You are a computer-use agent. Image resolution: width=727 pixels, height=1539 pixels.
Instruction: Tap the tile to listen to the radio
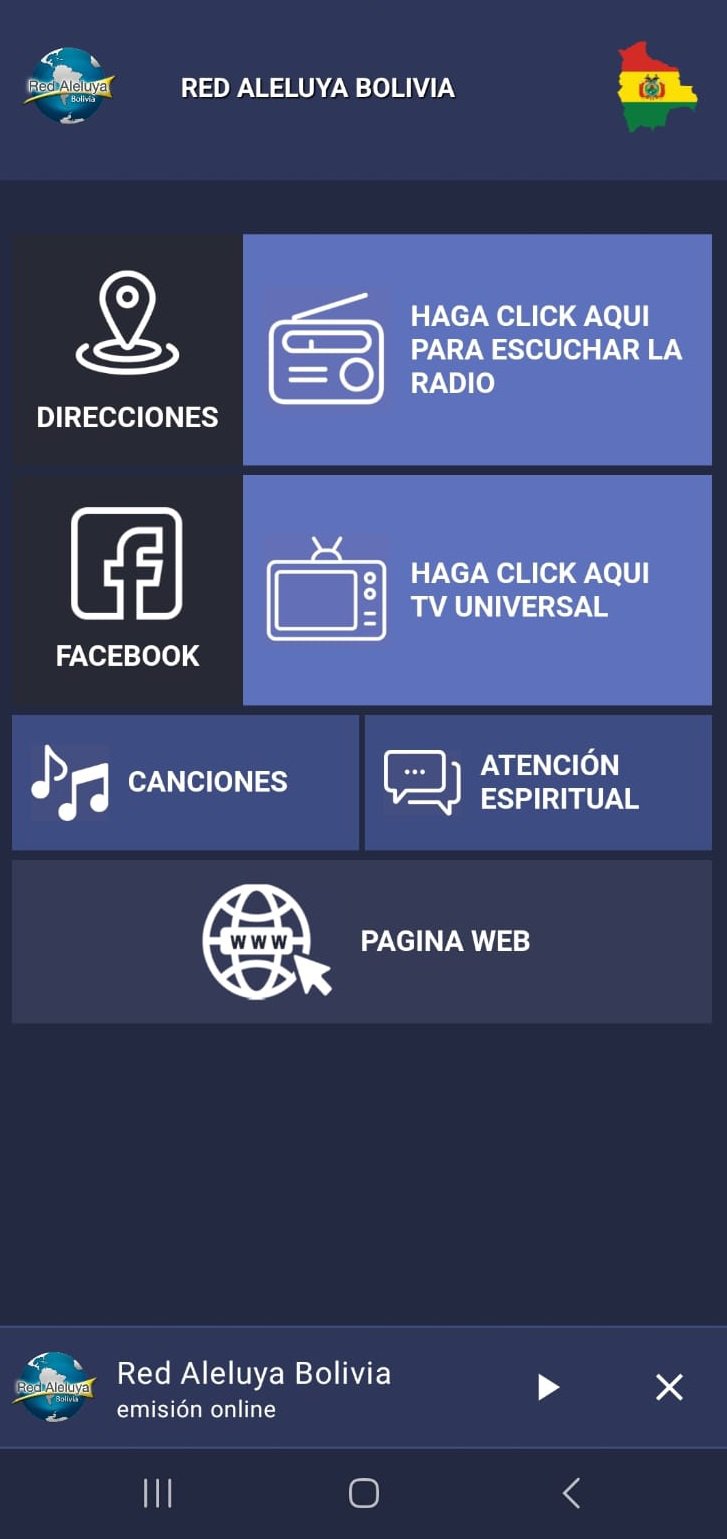477,350
